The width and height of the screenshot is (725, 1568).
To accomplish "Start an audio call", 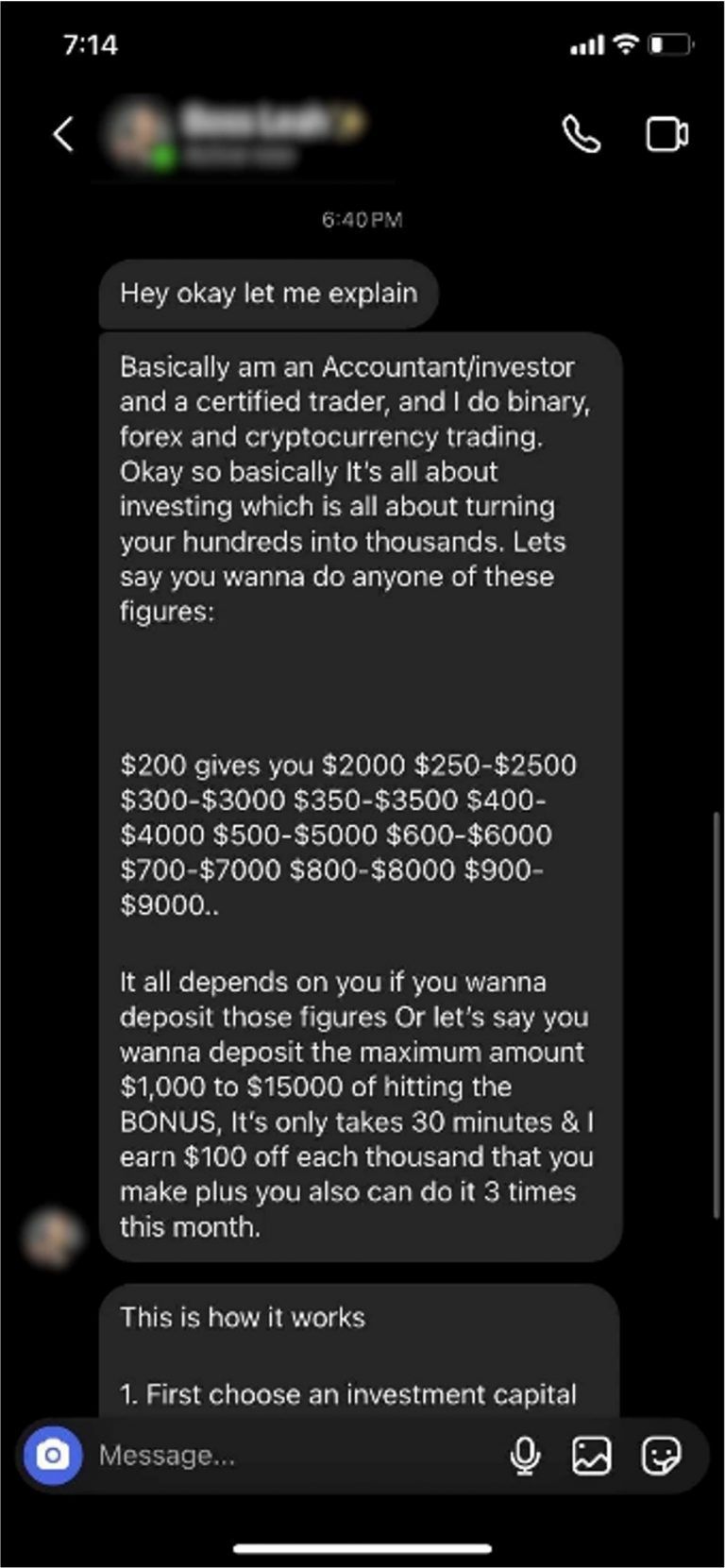I will pos(582,134).
